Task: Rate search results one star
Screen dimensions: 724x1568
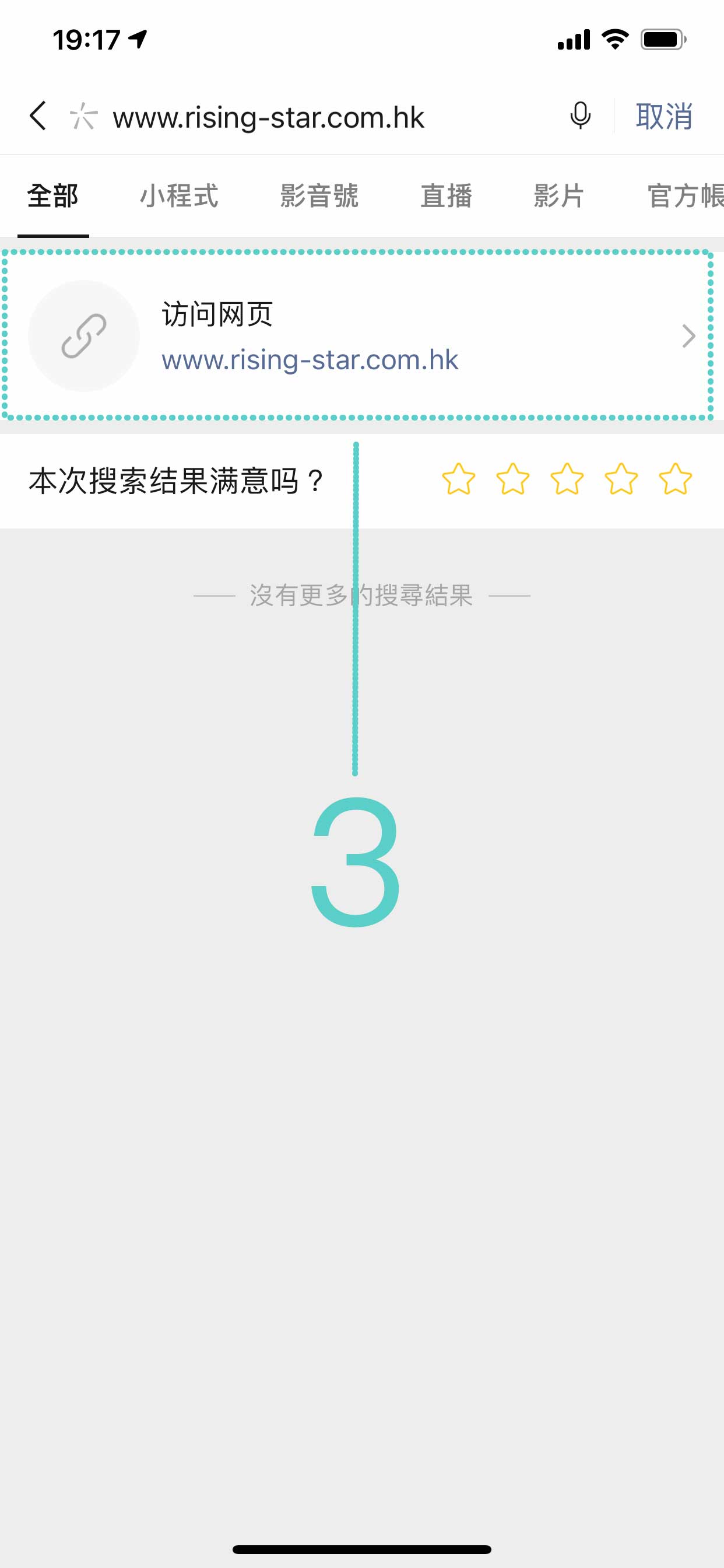Action: point(458,480)
